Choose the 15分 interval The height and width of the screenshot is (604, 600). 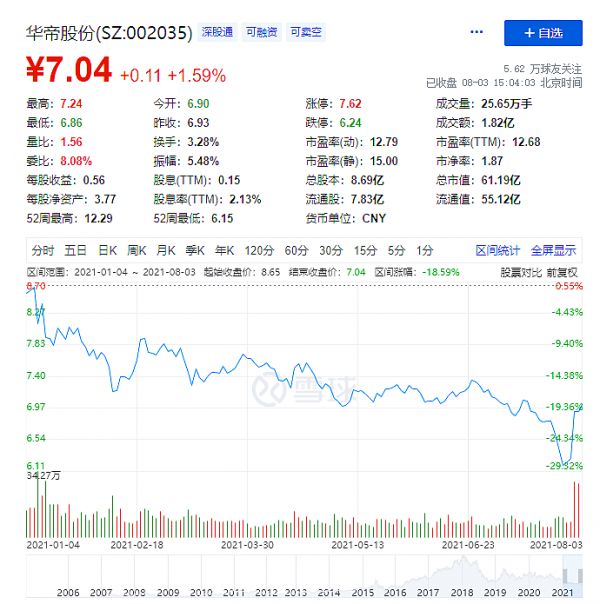point(364,250)
